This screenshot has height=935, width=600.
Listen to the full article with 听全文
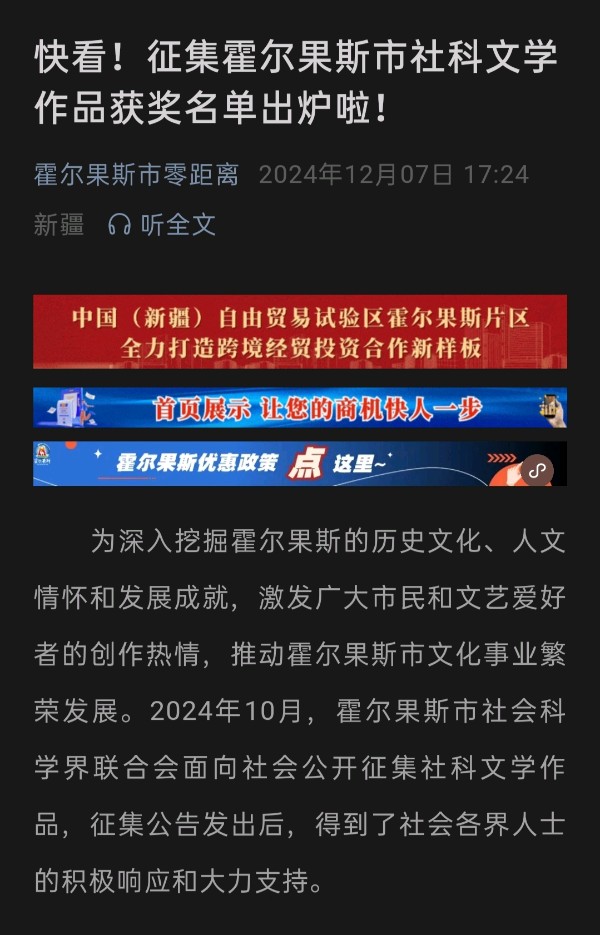(x=163, y=224)
